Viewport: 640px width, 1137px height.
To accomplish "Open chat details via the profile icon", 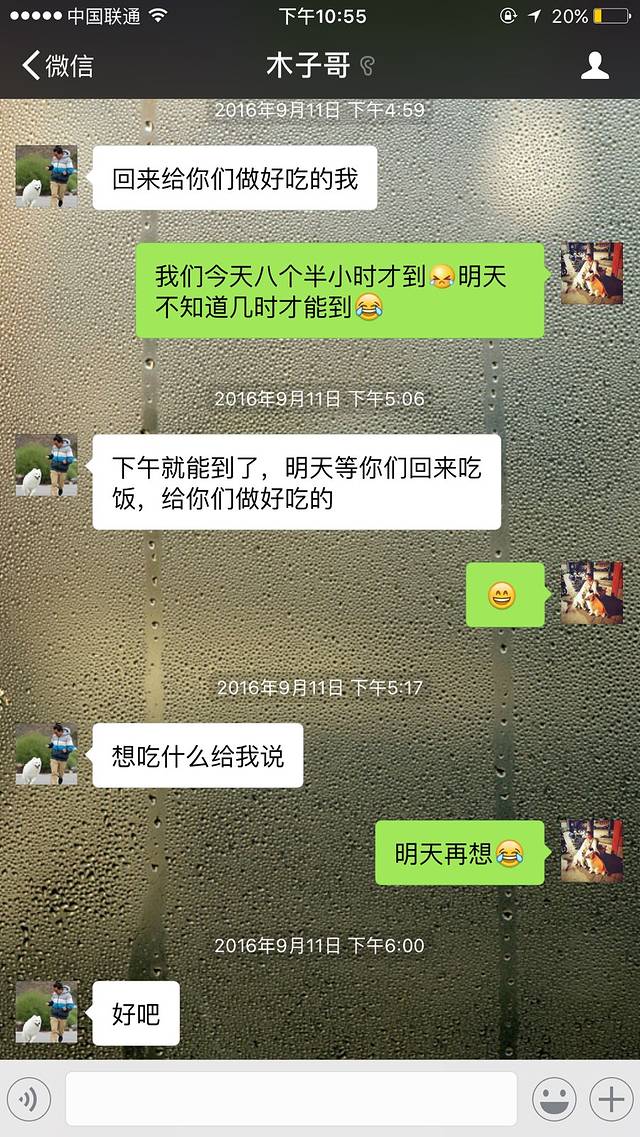I will [x=595, y=66].
